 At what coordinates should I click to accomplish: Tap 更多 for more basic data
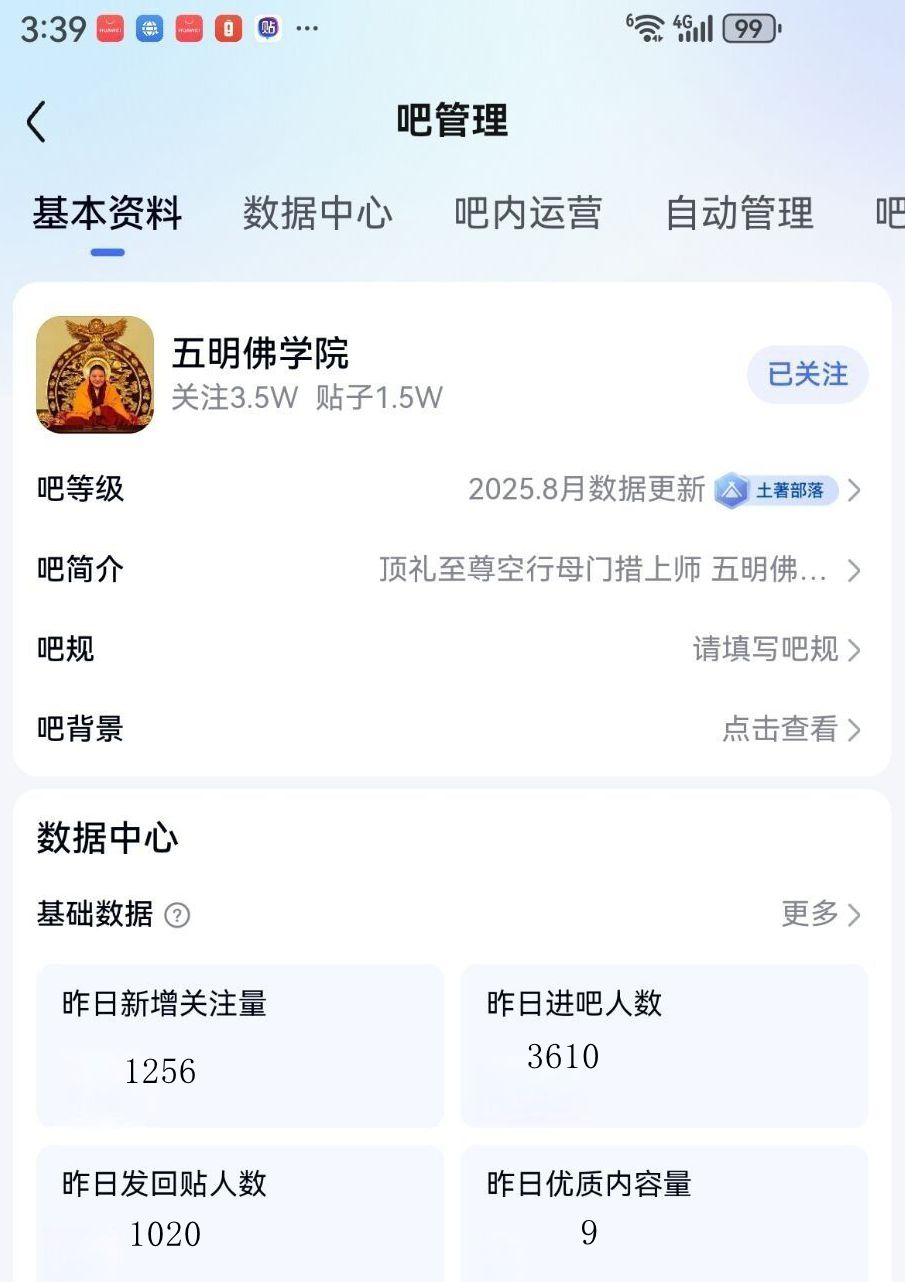coord(820,913)
